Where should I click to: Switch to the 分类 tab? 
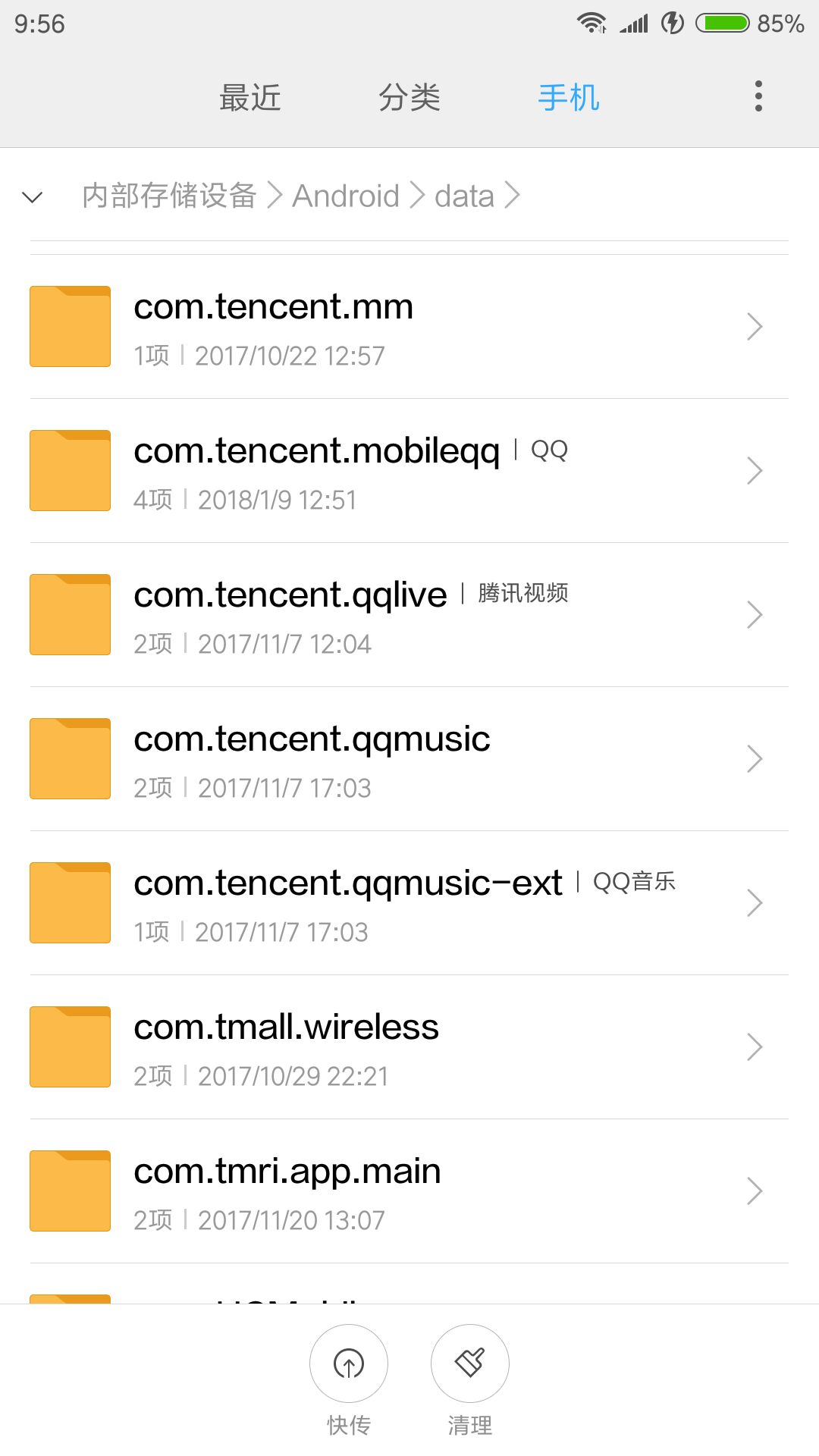(409, 98)
